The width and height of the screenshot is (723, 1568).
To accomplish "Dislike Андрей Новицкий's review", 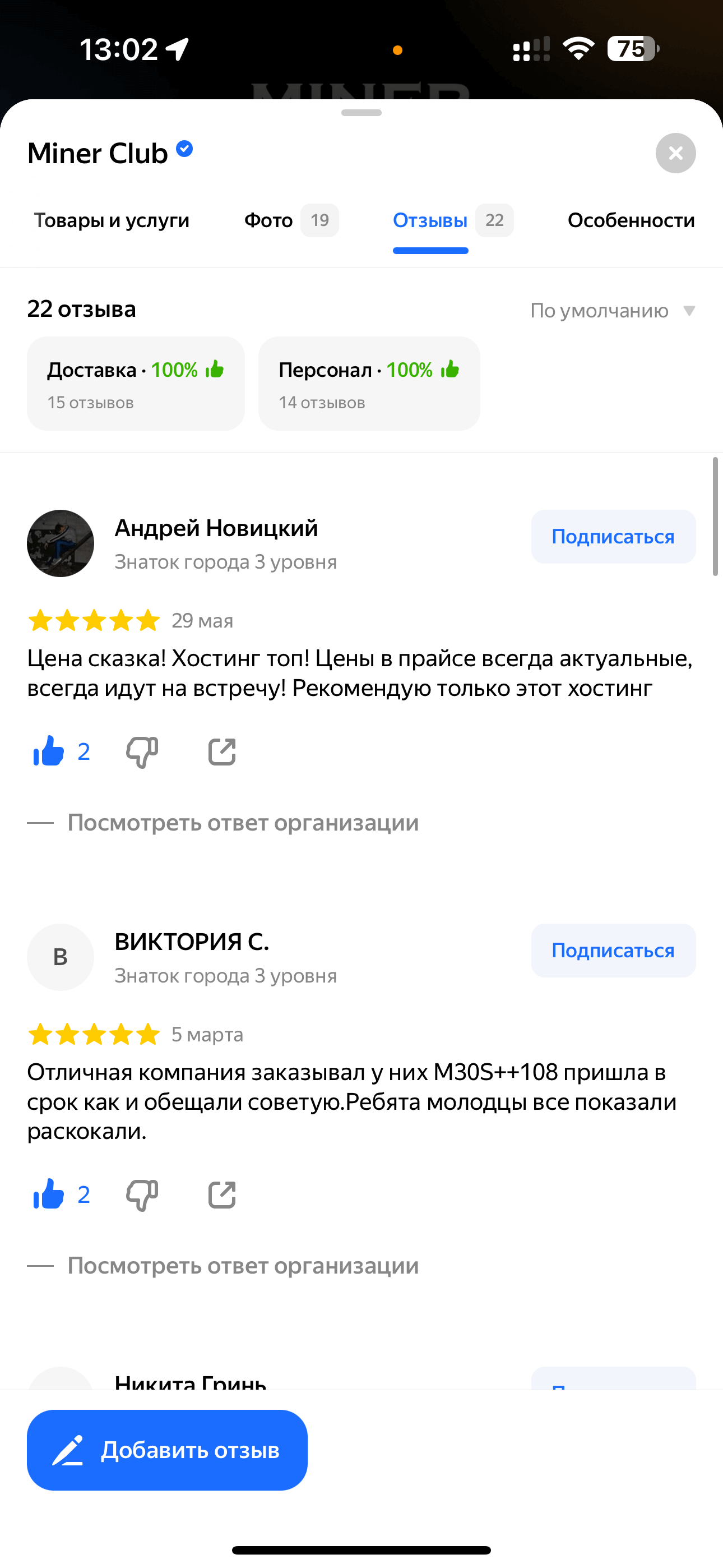I will click(142, 751).
